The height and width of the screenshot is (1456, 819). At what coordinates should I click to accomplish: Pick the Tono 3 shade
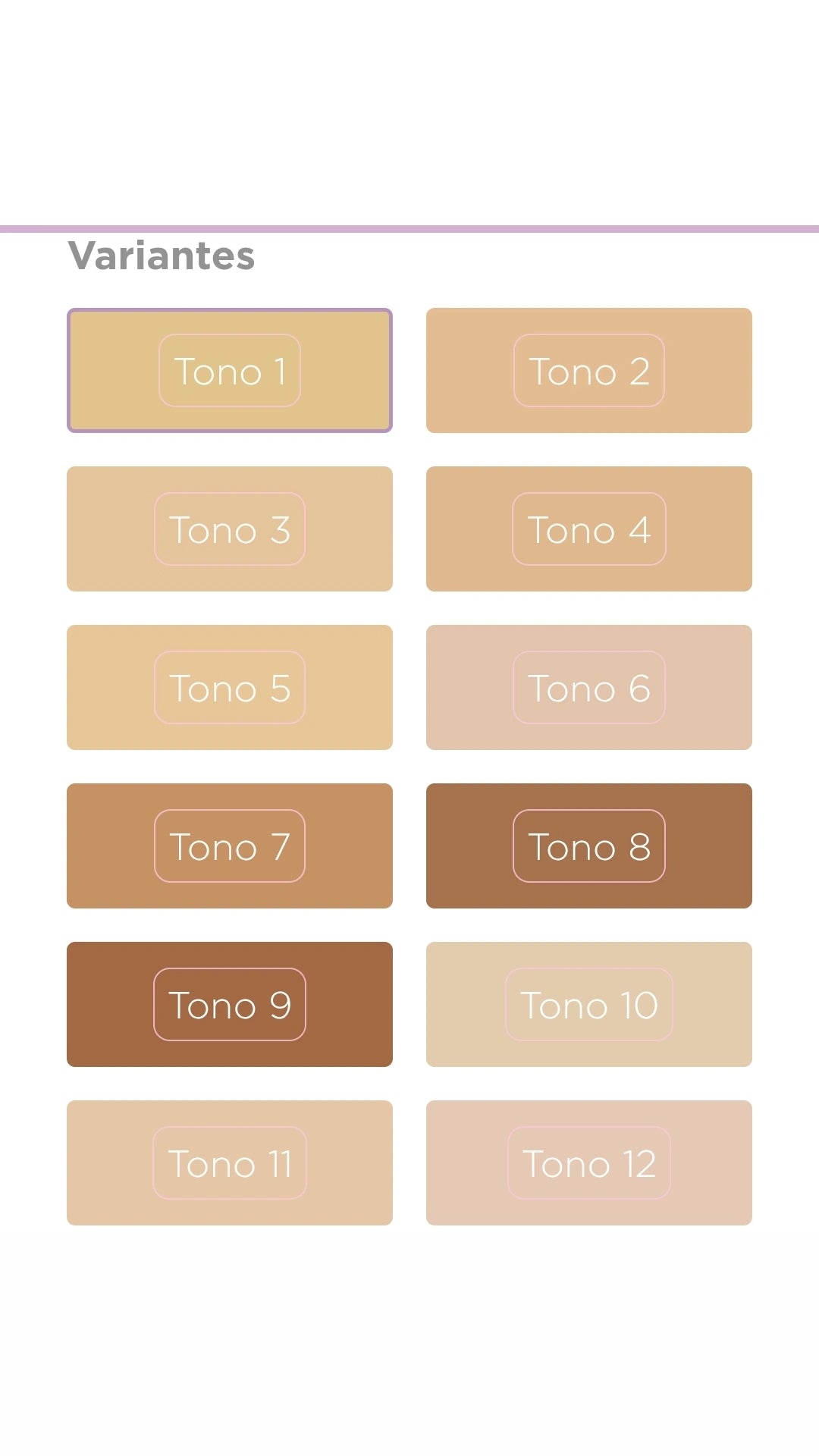[x=230, y=529]
